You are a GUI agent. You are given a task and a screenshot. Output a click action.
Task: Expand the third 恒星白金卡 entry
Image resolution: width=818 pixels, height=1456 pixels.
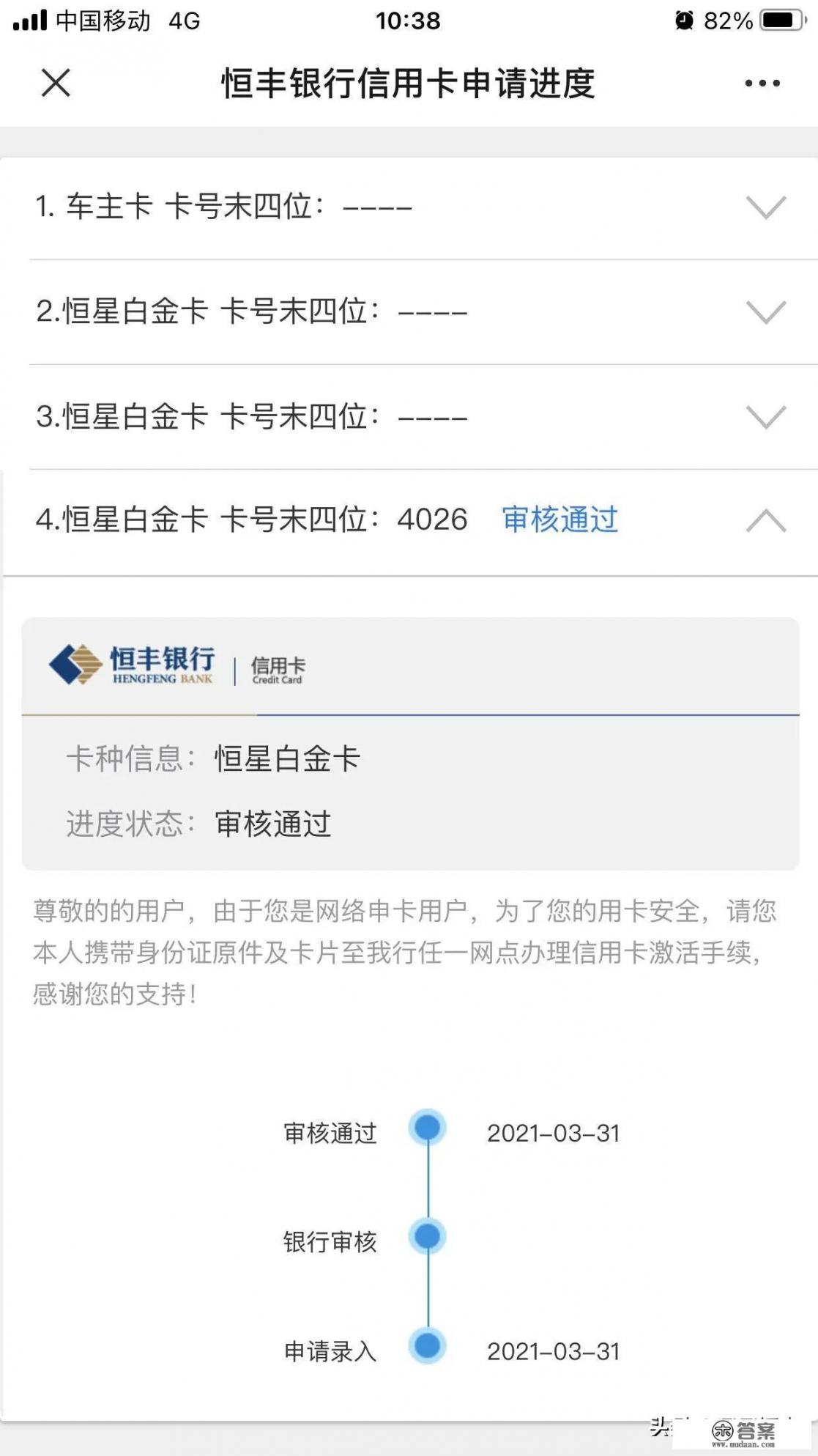click(x=765, y=418)
